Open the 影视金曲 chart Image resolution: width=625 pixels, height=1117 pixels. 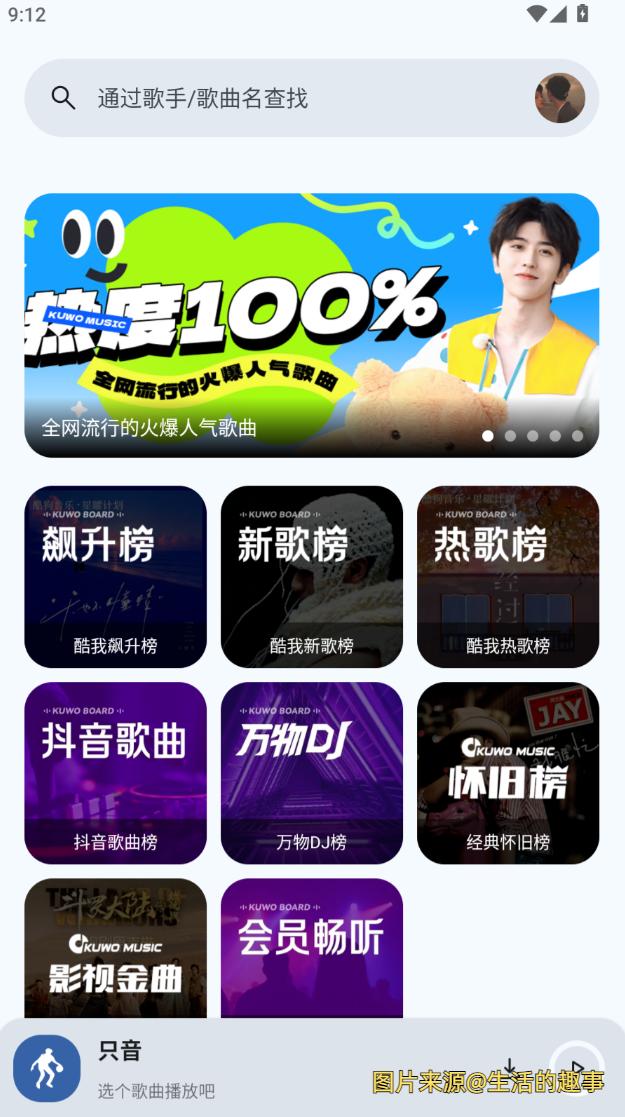pos(115,948)
